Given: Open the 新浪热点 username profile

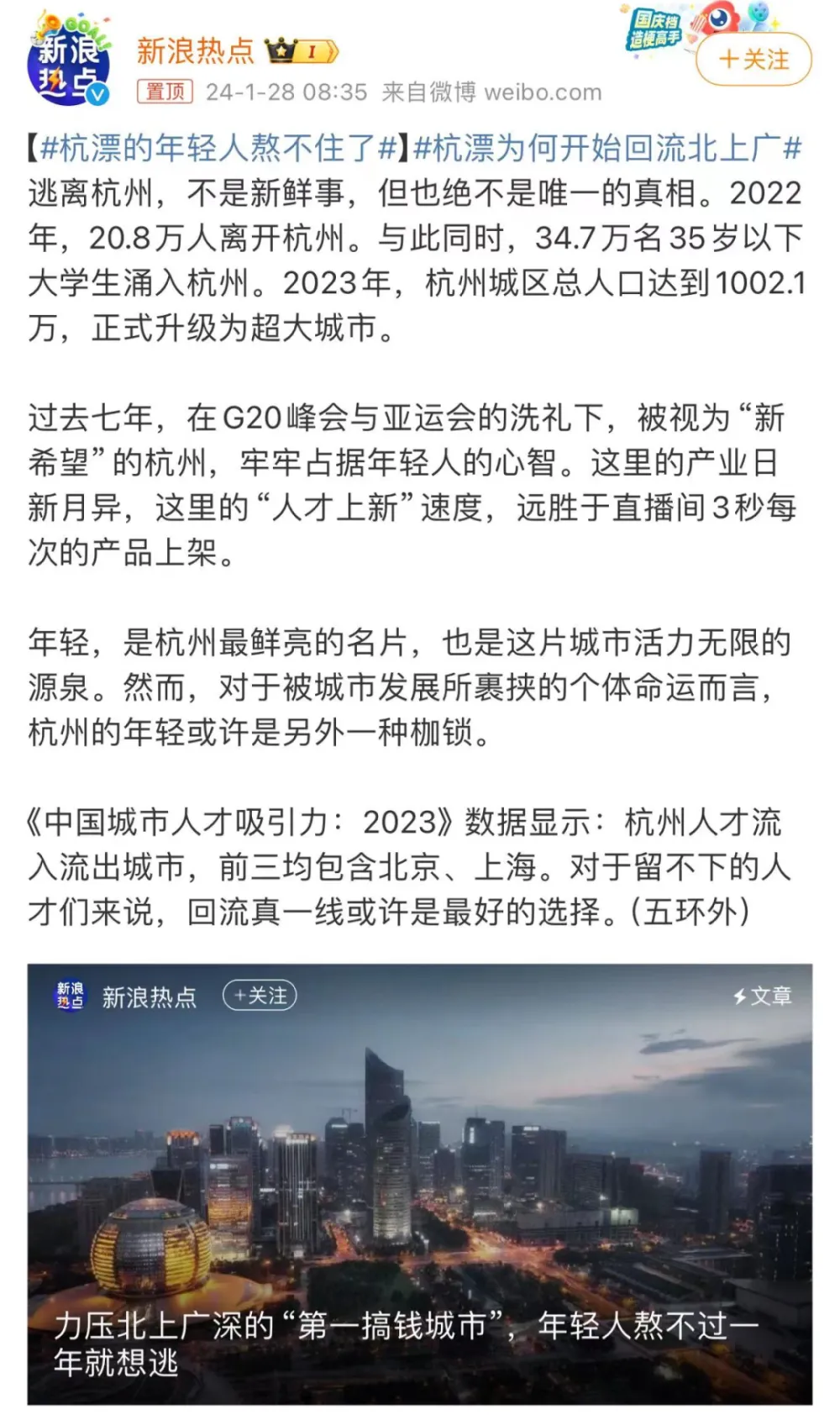Looking at the screenshot, I should tap(195, 51).
